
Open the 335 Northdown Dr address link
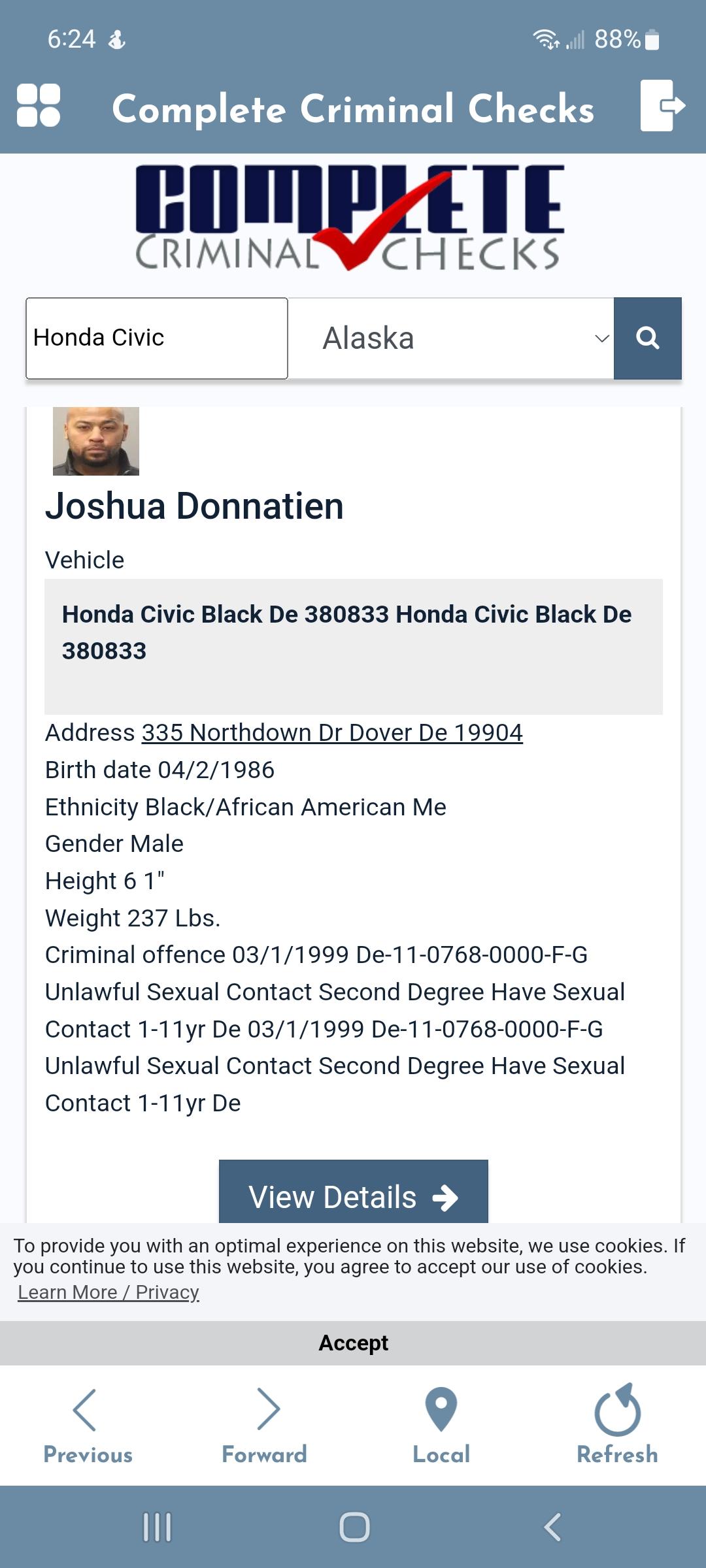[x=332, y=732]
